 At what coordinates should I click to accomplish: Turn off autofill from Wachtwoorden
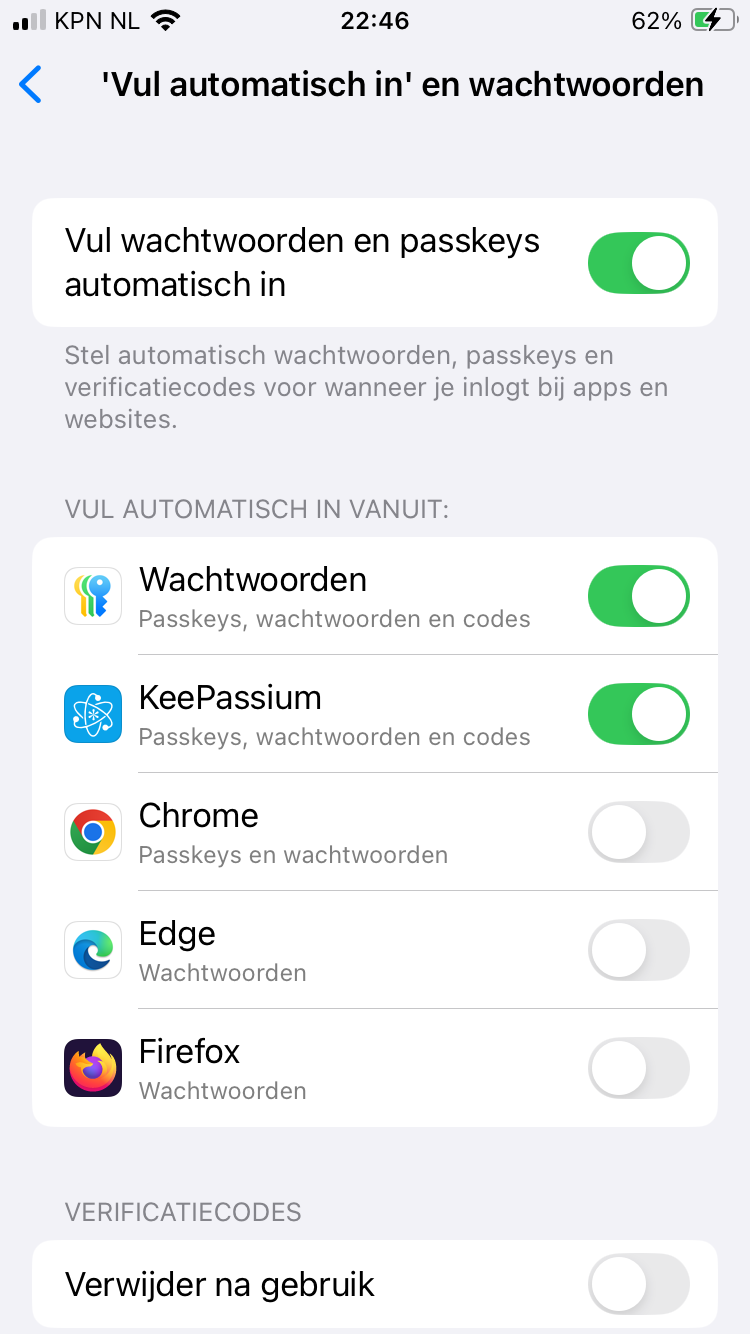pos(639,596)
